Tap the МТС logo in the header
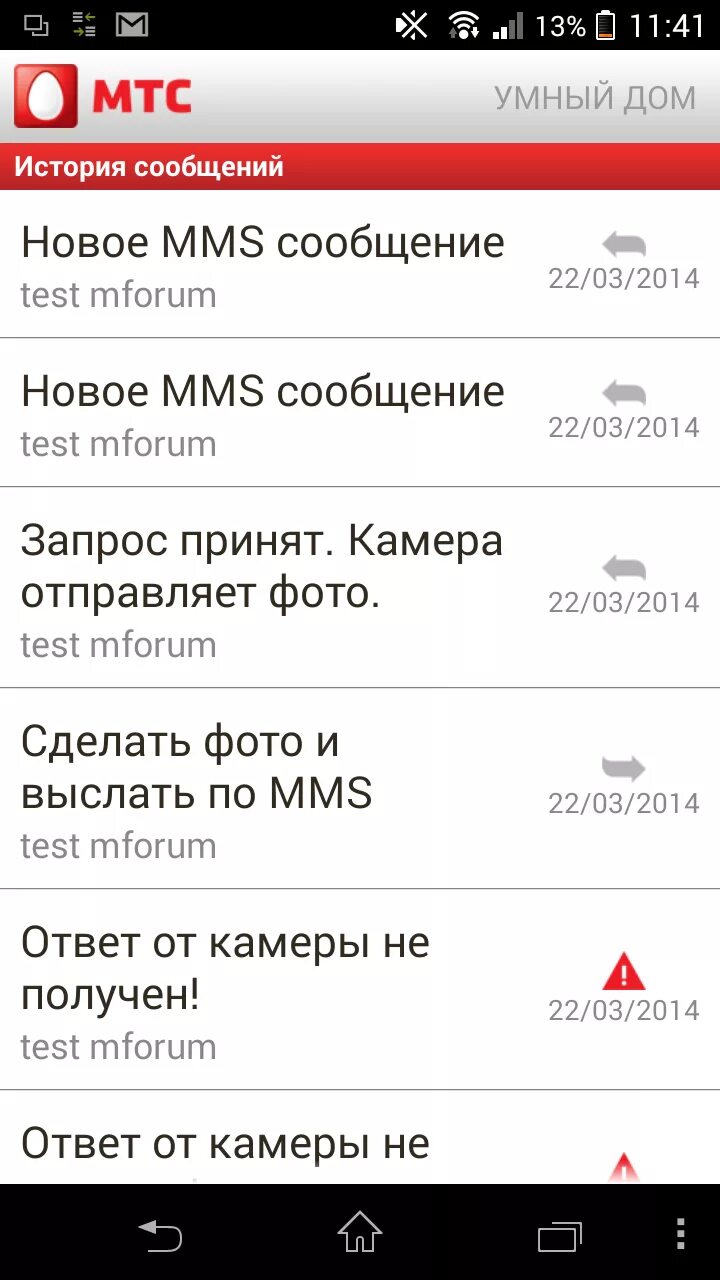 click(x=102, y=96)
